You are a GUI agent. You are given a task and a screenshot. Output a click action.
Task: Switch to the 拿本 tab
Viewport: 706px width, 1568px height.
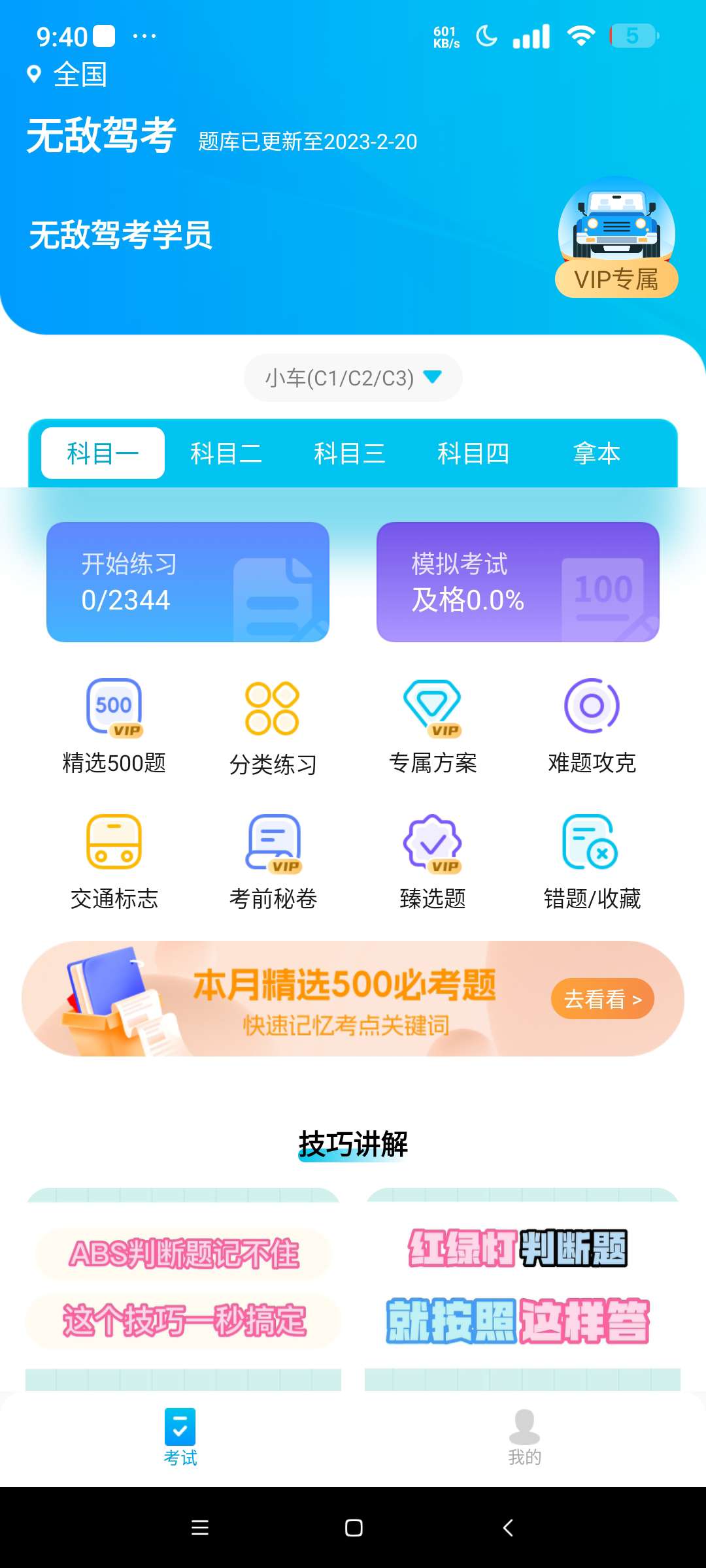(596, 453)
